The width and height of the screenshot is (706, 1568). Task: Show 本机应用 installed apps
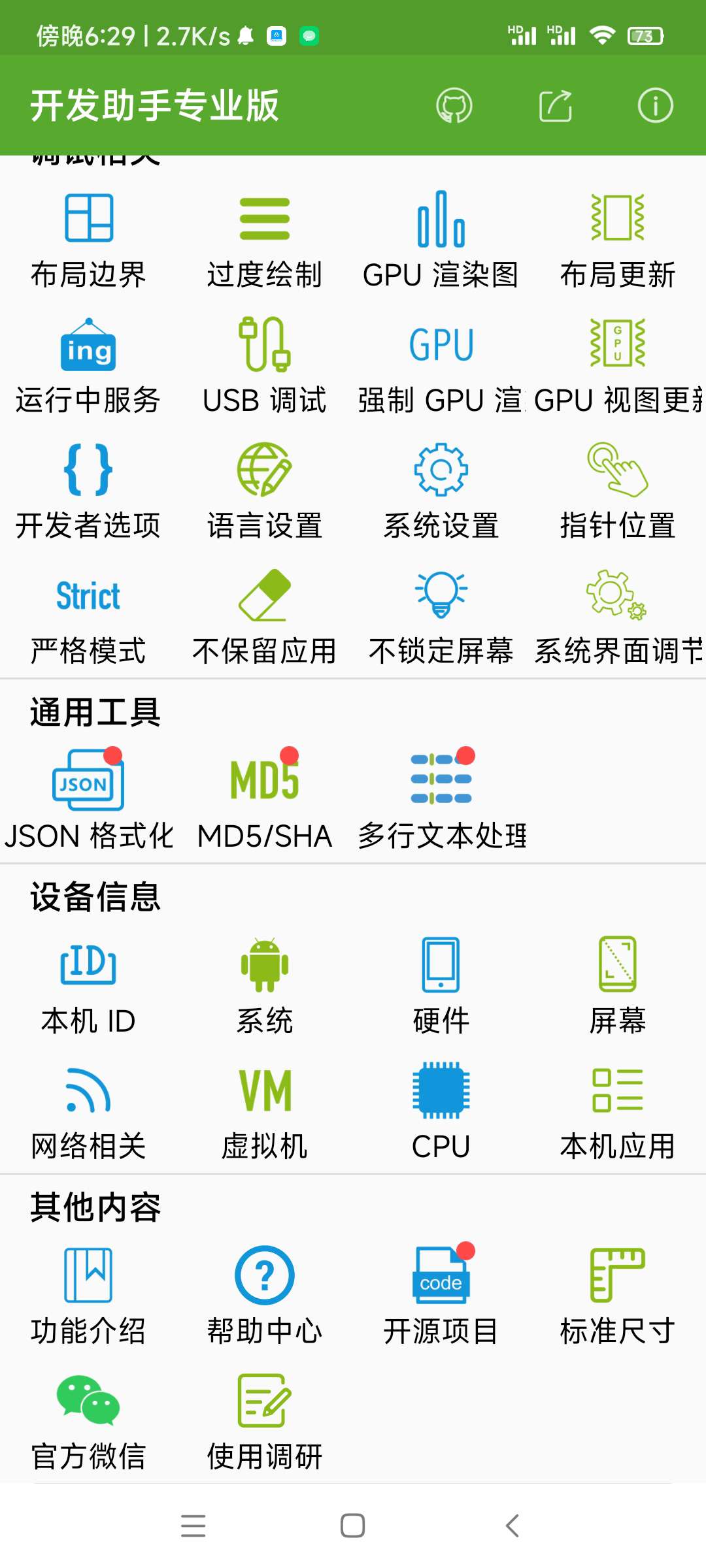[x=618, y=1112]
